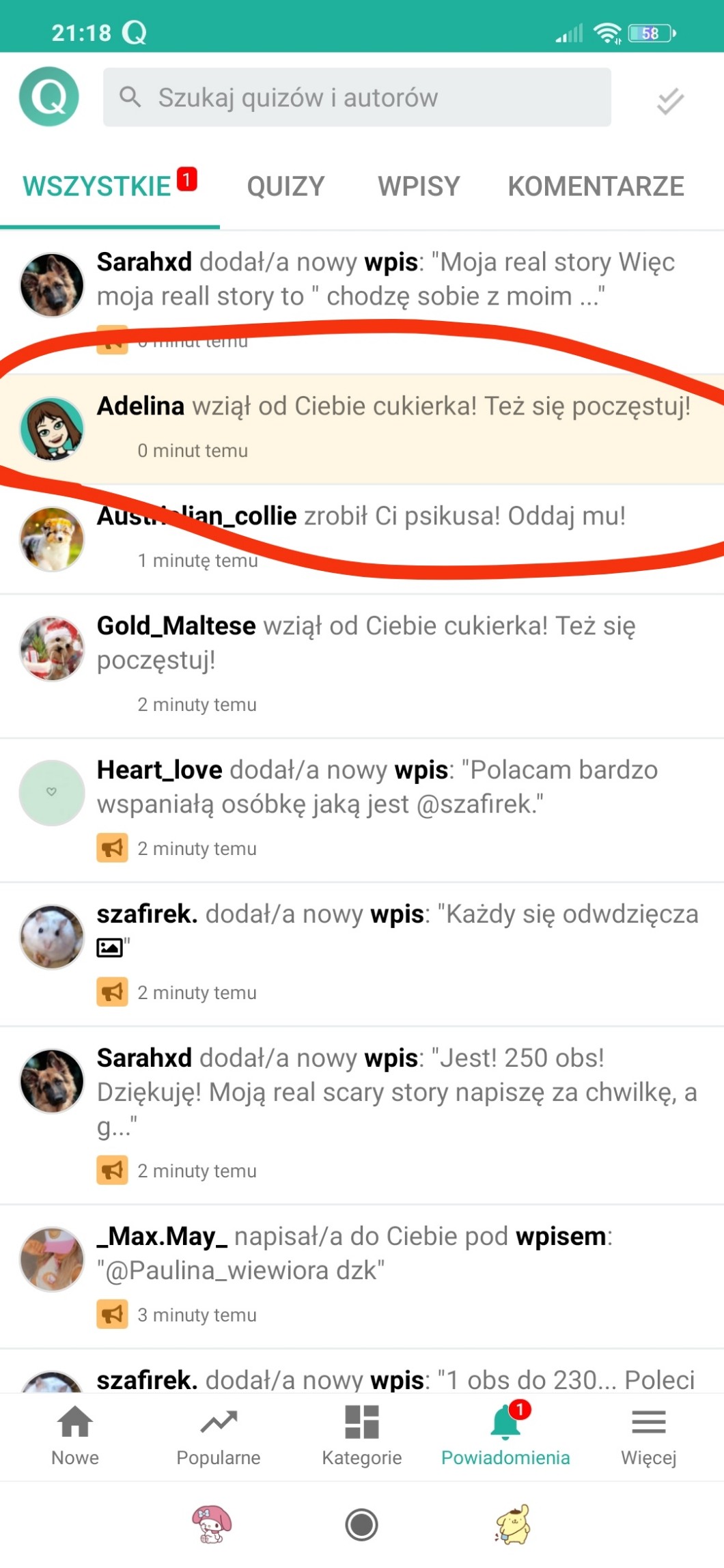
Task: Open the Kategorie tab
Action: [x=361, y=1436]
